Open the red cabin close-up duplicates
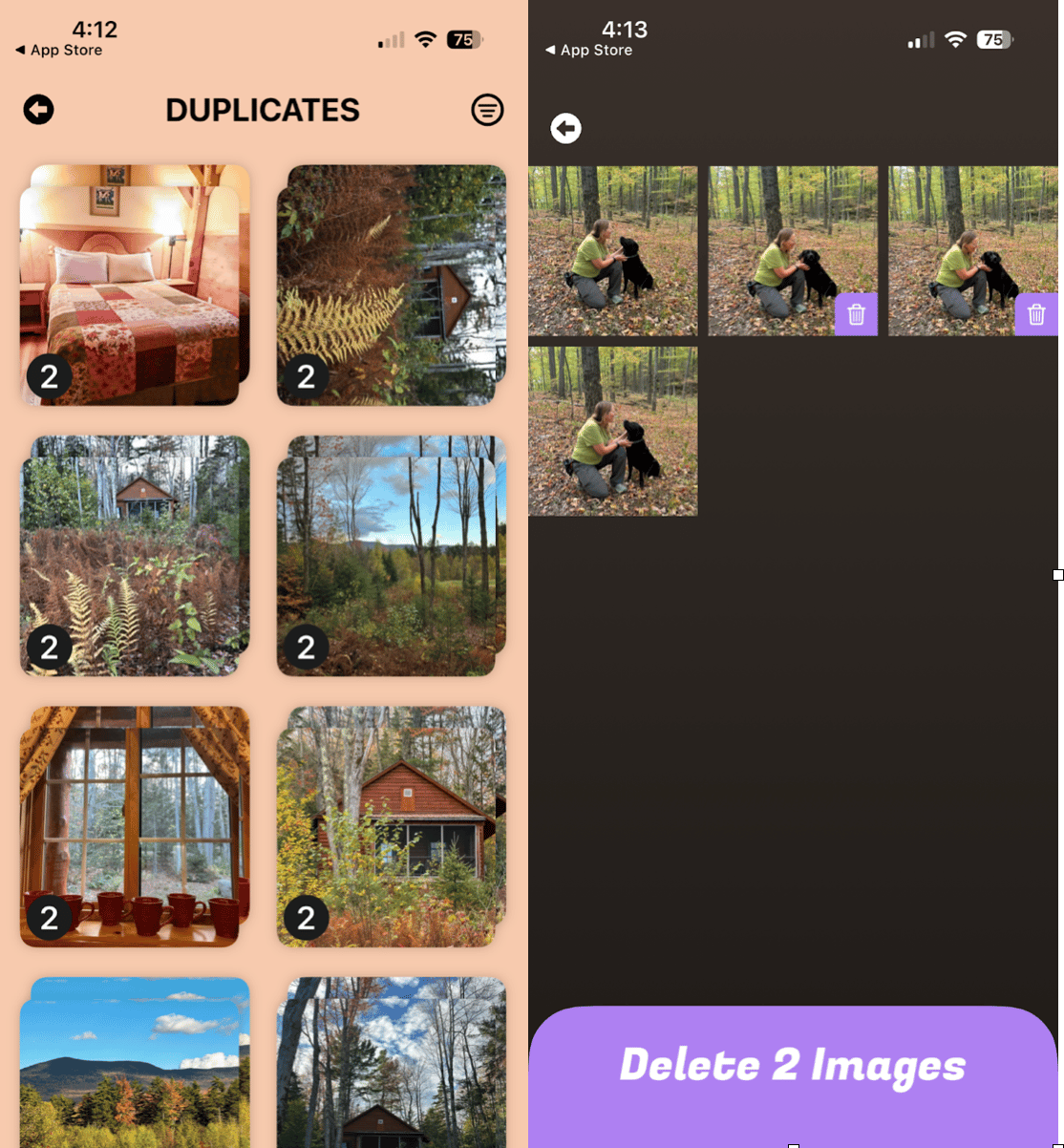This screenshot has width=1064, height=1148. (x=391, y=827)
